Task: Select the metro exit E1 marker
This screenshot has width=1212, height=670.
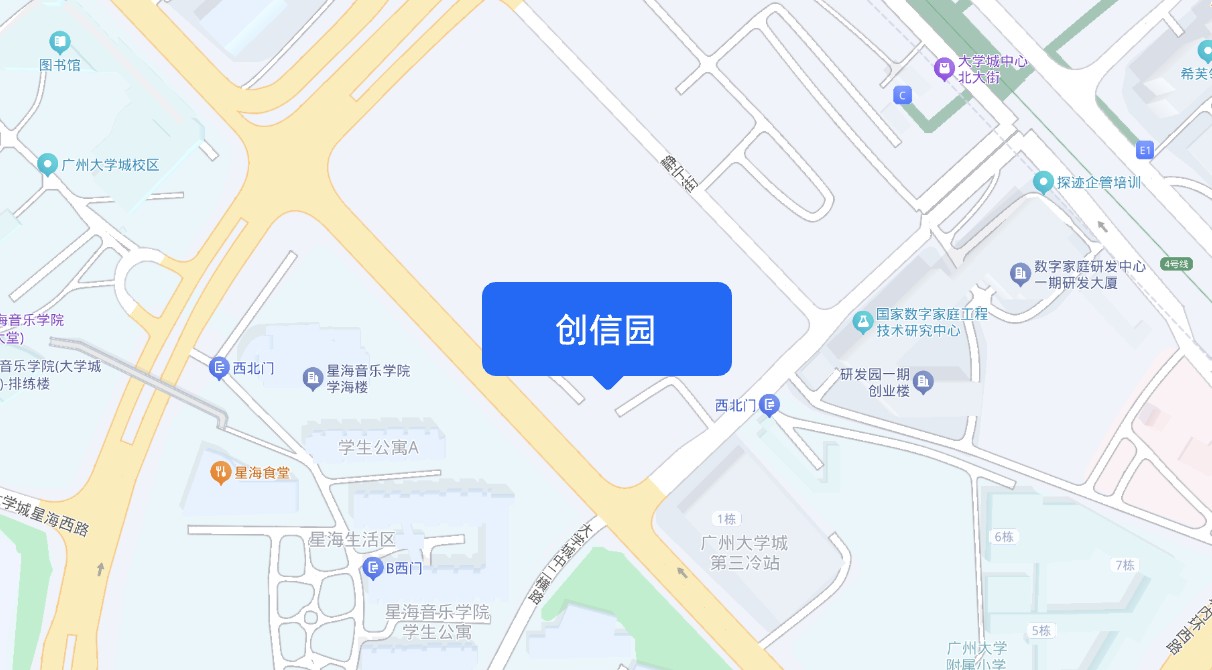Action: [1145, 151]
